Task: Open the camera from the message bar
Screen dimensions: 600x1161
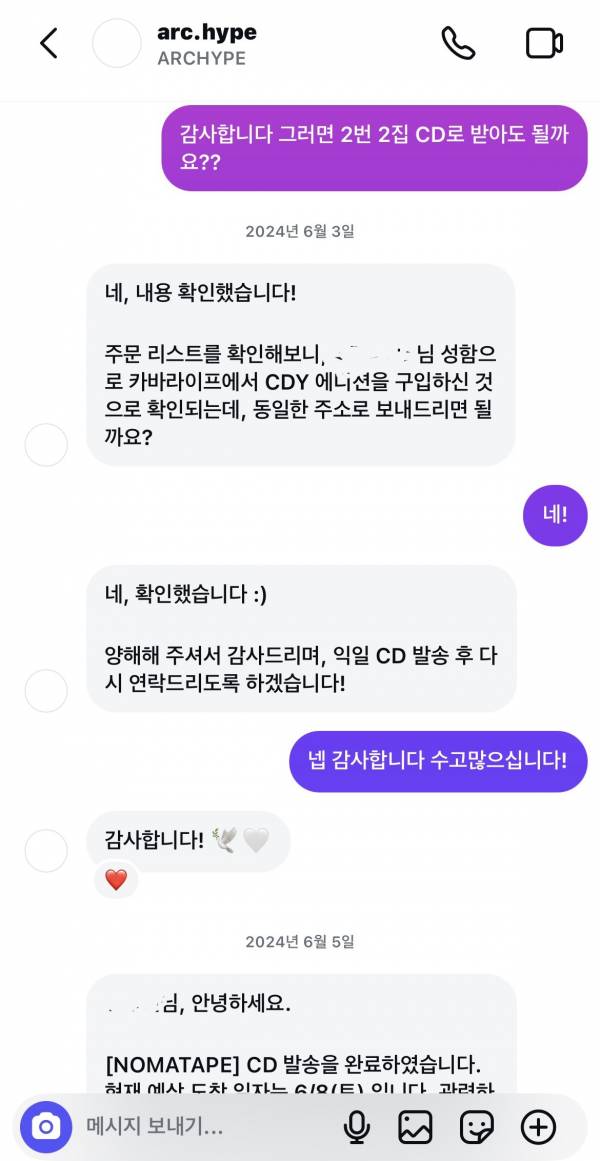Action: [x=46, y=1127]
